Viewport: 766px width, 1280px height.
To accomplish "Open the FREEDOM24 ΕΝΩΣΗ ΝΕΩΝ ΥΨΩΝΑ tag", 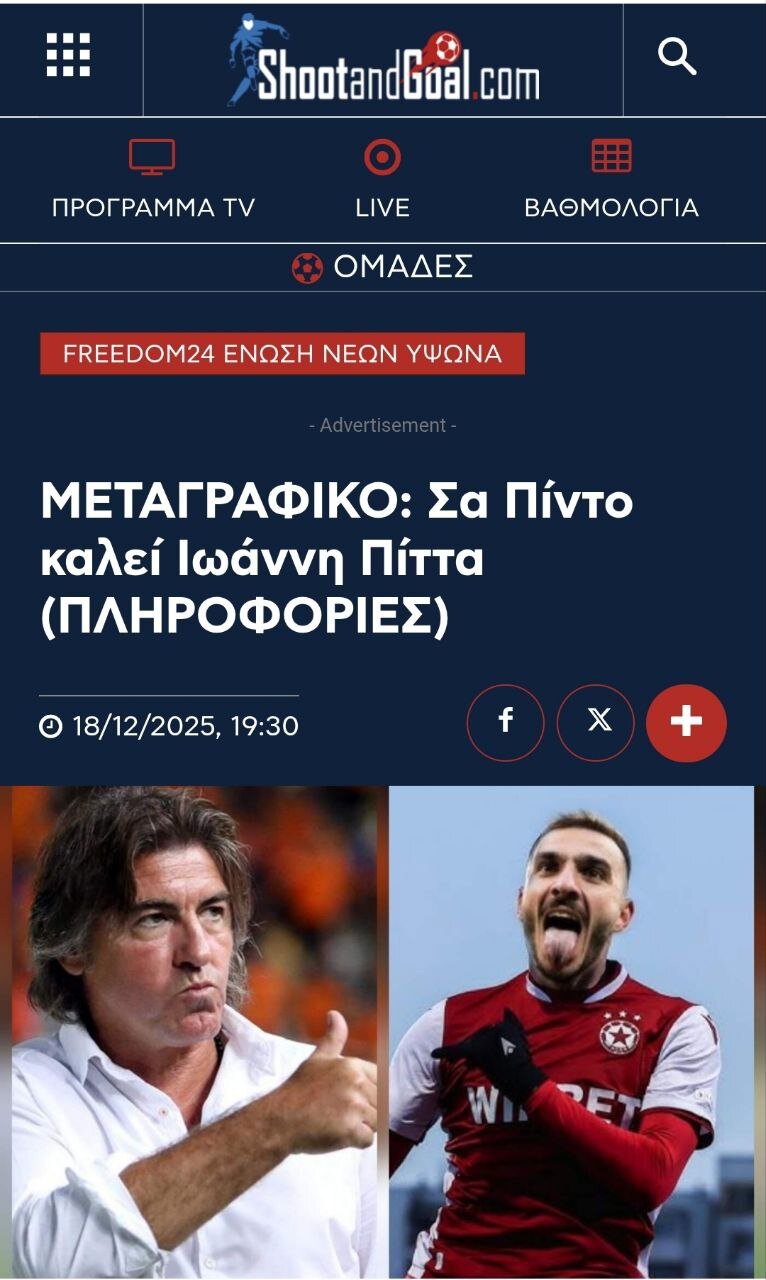I will pos(283,350).
